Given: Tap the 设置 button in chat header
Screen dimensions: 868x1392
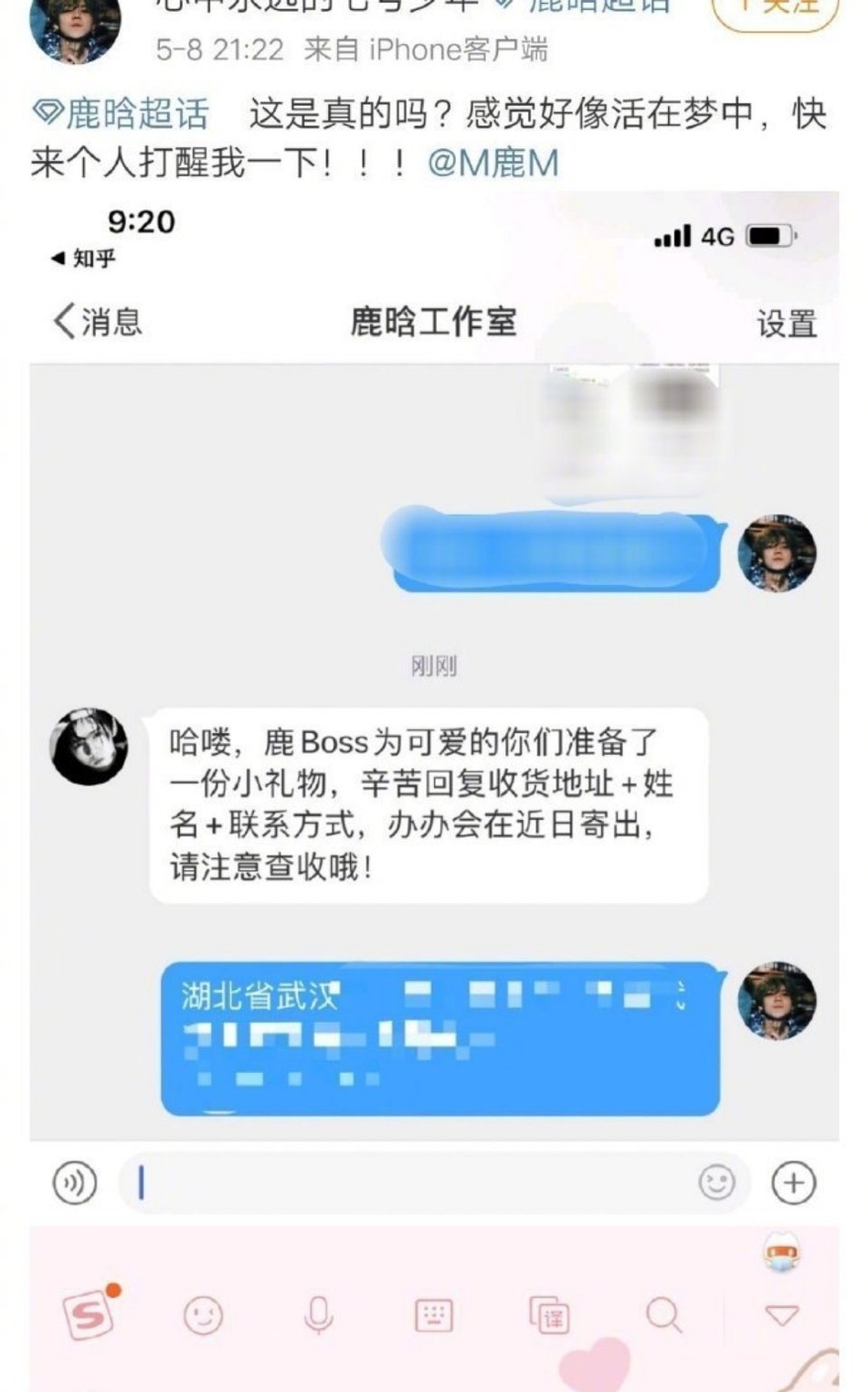Looking at the screenshot, I should [784, 321].
